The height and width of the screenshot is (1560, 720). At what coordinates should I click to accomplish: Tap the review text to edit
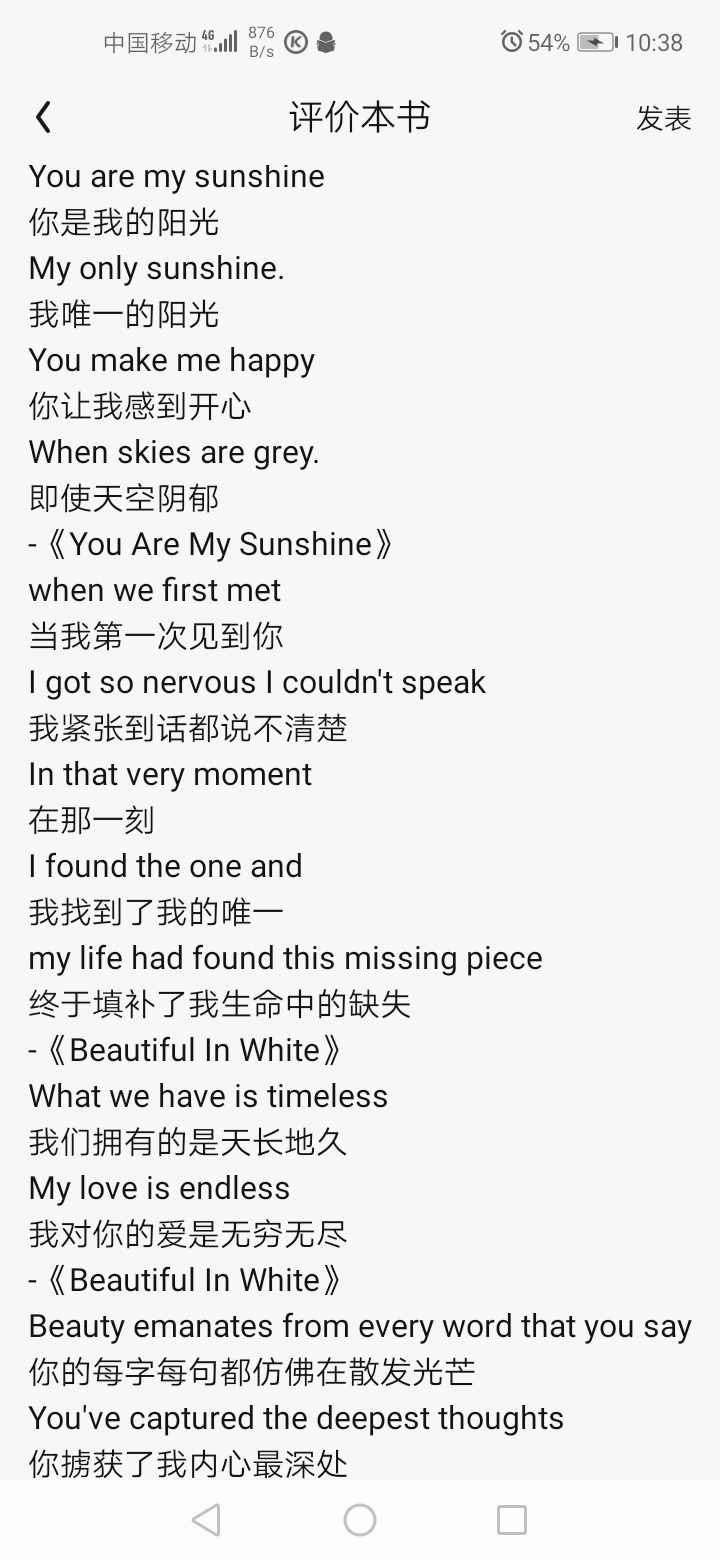tap(360, 800)
